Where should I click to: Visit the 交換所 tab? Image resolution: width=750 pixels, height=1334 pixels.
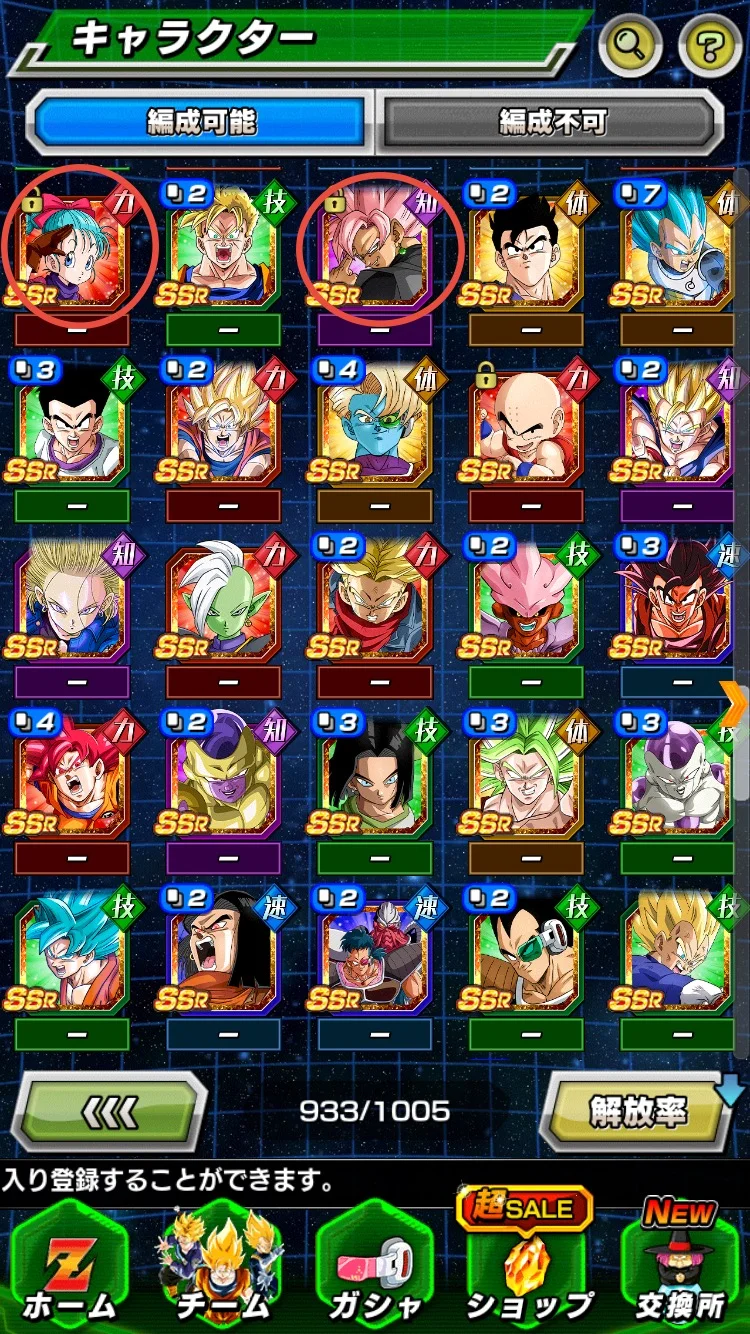680,1270
